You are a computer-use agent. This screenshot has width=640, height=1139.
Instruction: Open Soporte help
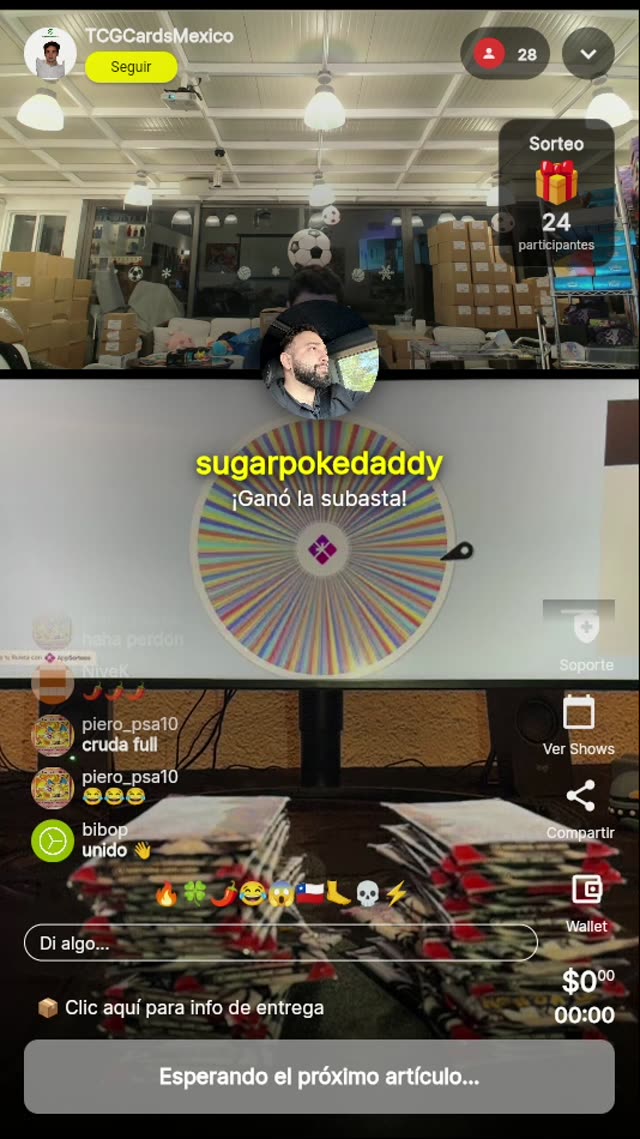pos(586,639)
